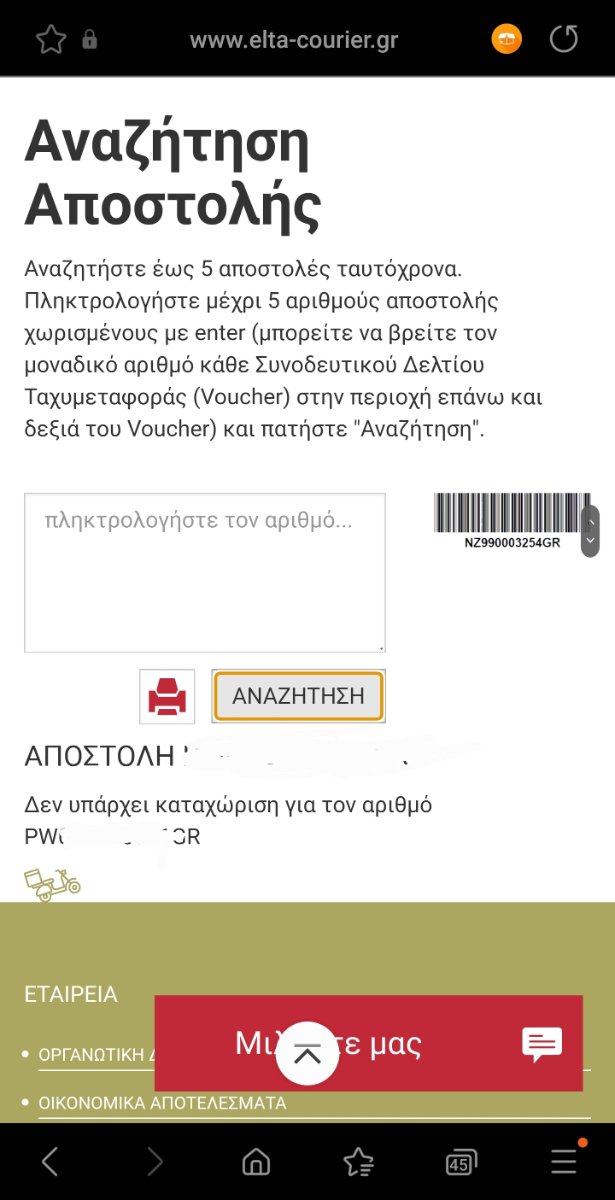
Task: Tap the elta-courier.gr address bar
Action: coord(294,40)
